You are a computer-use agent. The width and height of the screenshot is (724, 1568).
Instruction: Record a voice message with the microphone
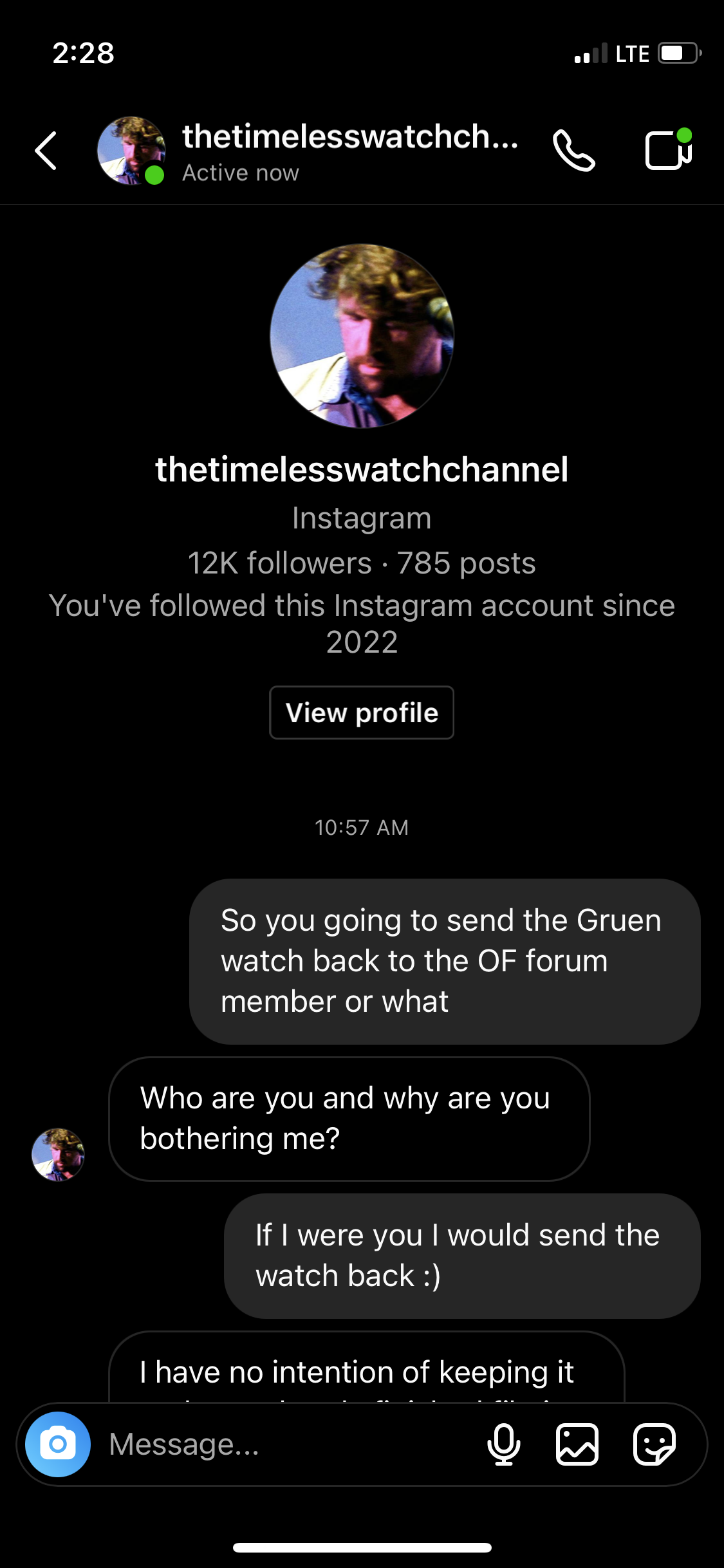point(504,1444)
